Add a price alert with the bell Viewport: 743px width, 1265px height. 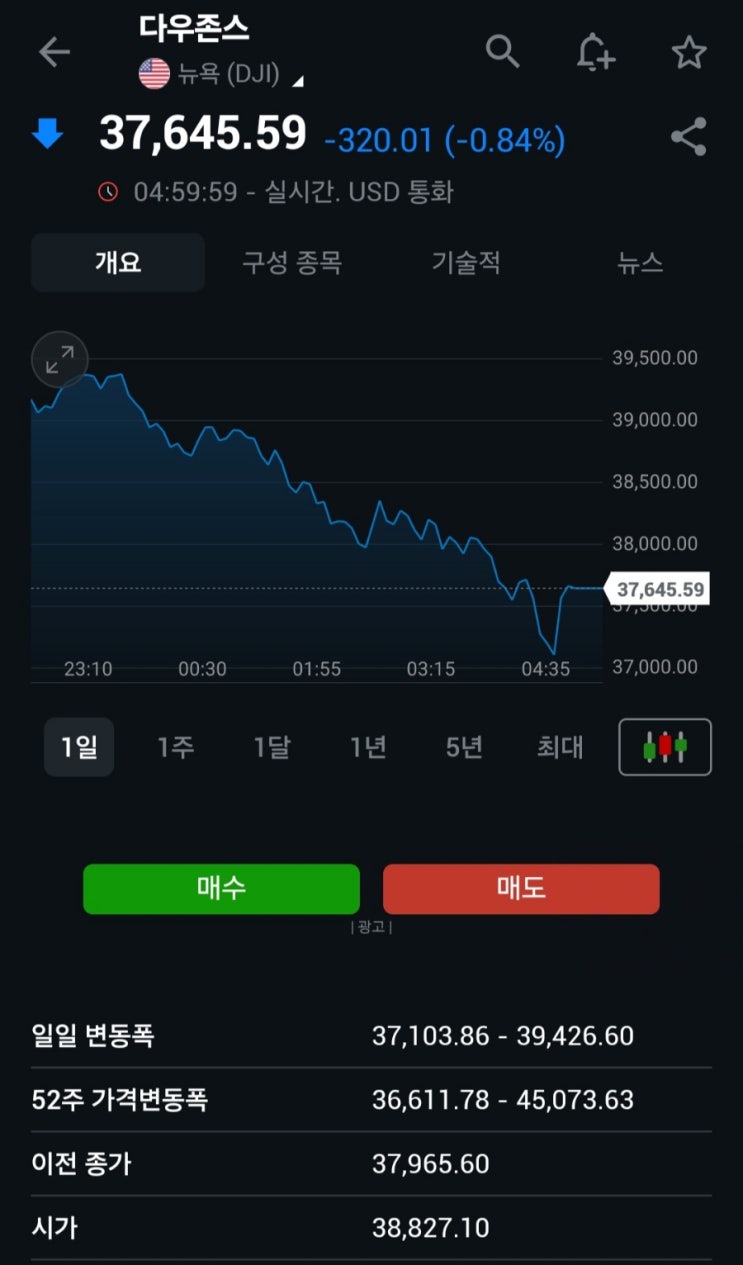595,51
